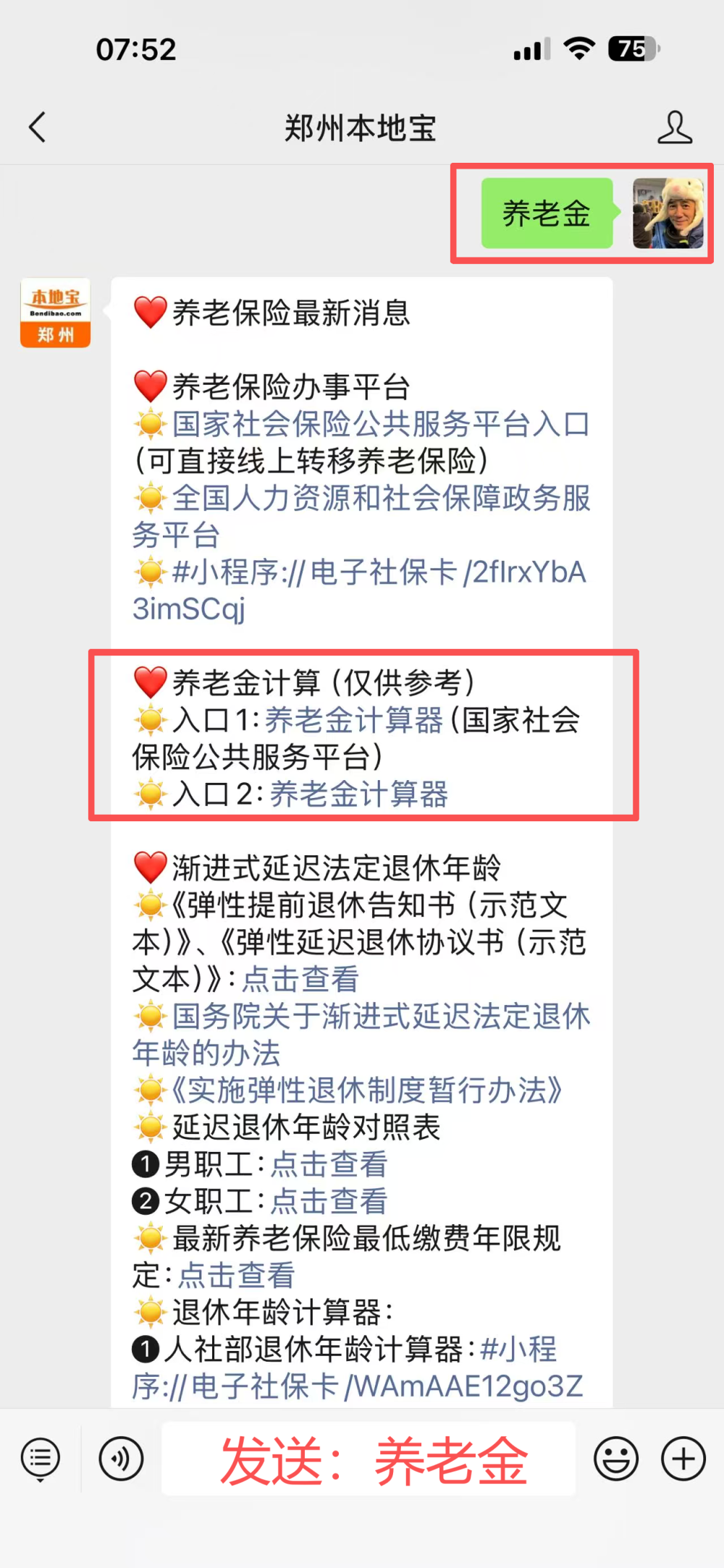The image size is (724, 1568).
Task: Tap the voice message microphone icon
Action: tap(122, 1458)
